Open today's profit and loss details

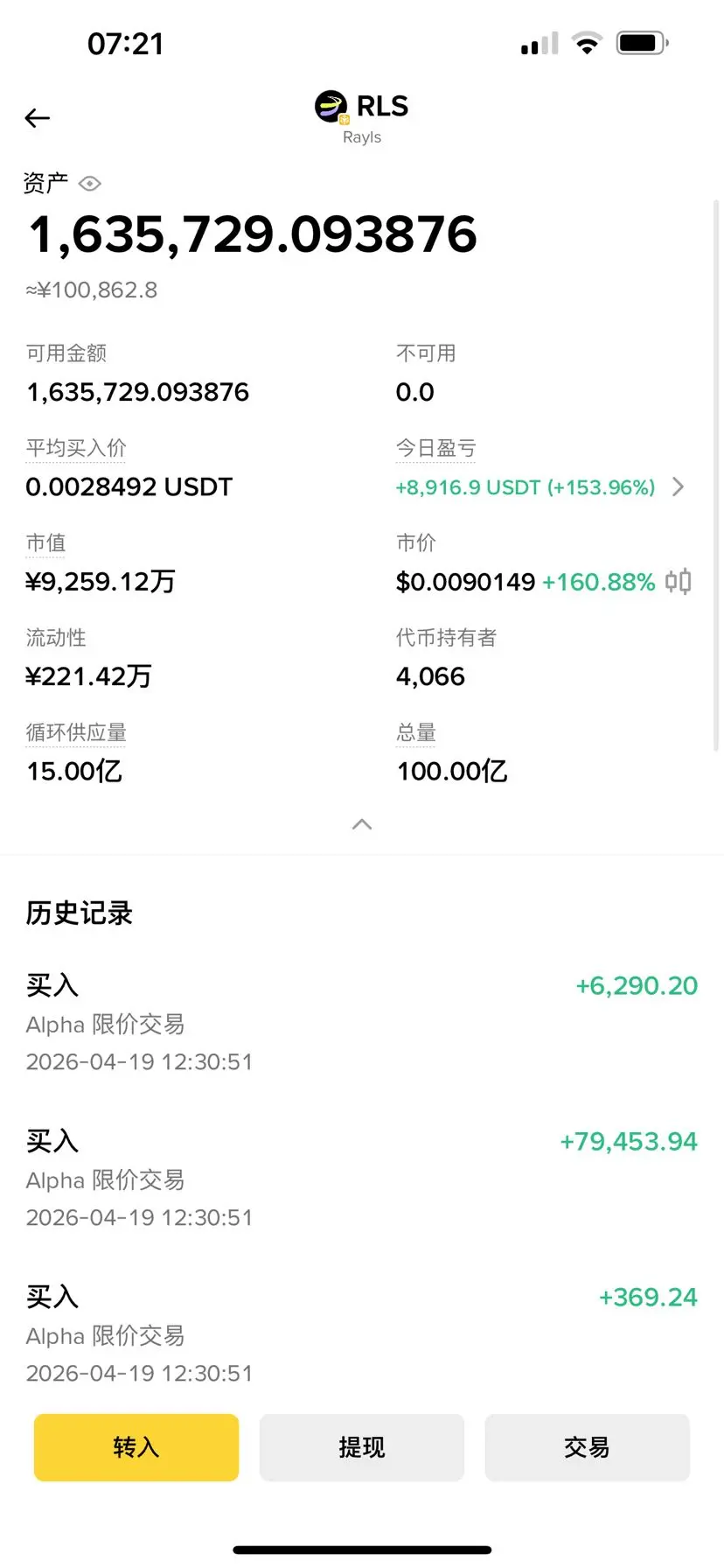point(540,487)
